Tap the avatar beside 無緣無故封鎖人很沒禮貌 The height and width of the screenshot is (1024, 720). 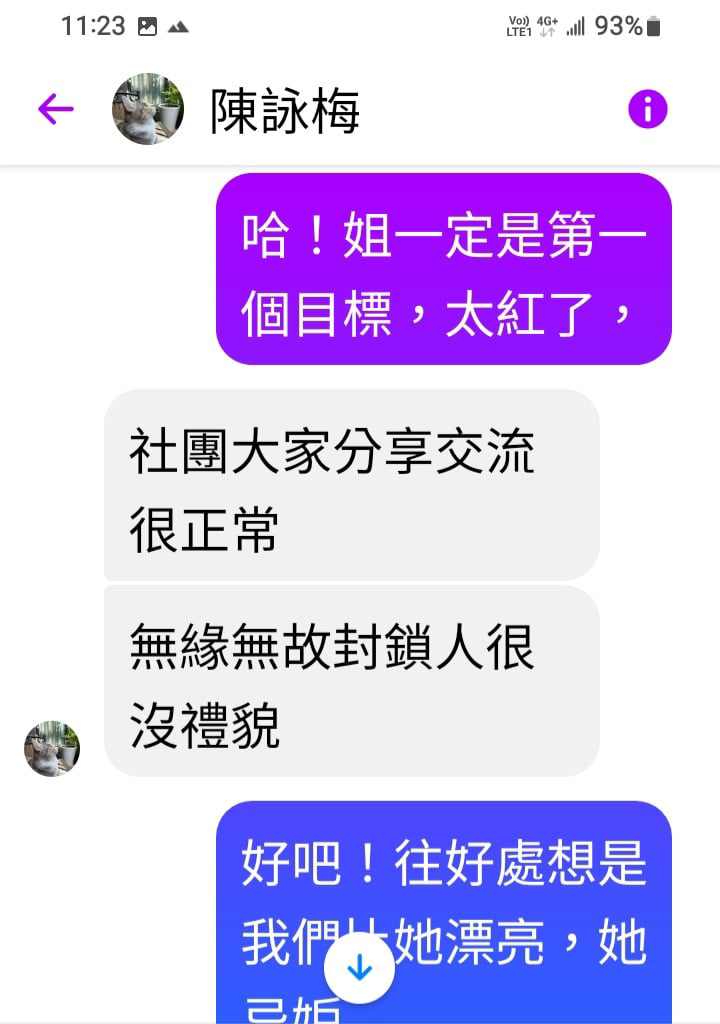52,748
